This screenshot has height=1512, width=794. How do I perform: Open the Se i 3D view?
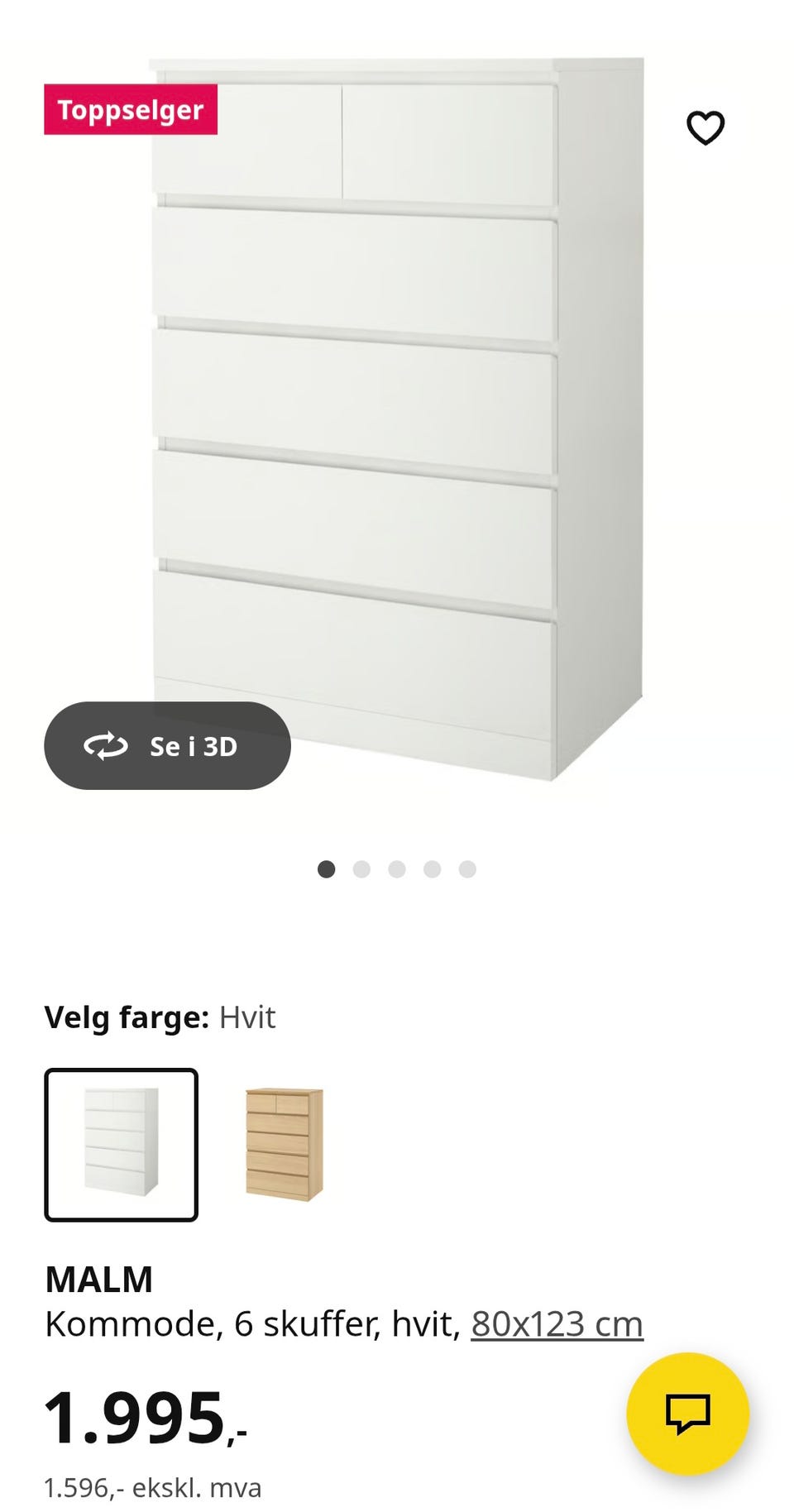tap(167, 745)
